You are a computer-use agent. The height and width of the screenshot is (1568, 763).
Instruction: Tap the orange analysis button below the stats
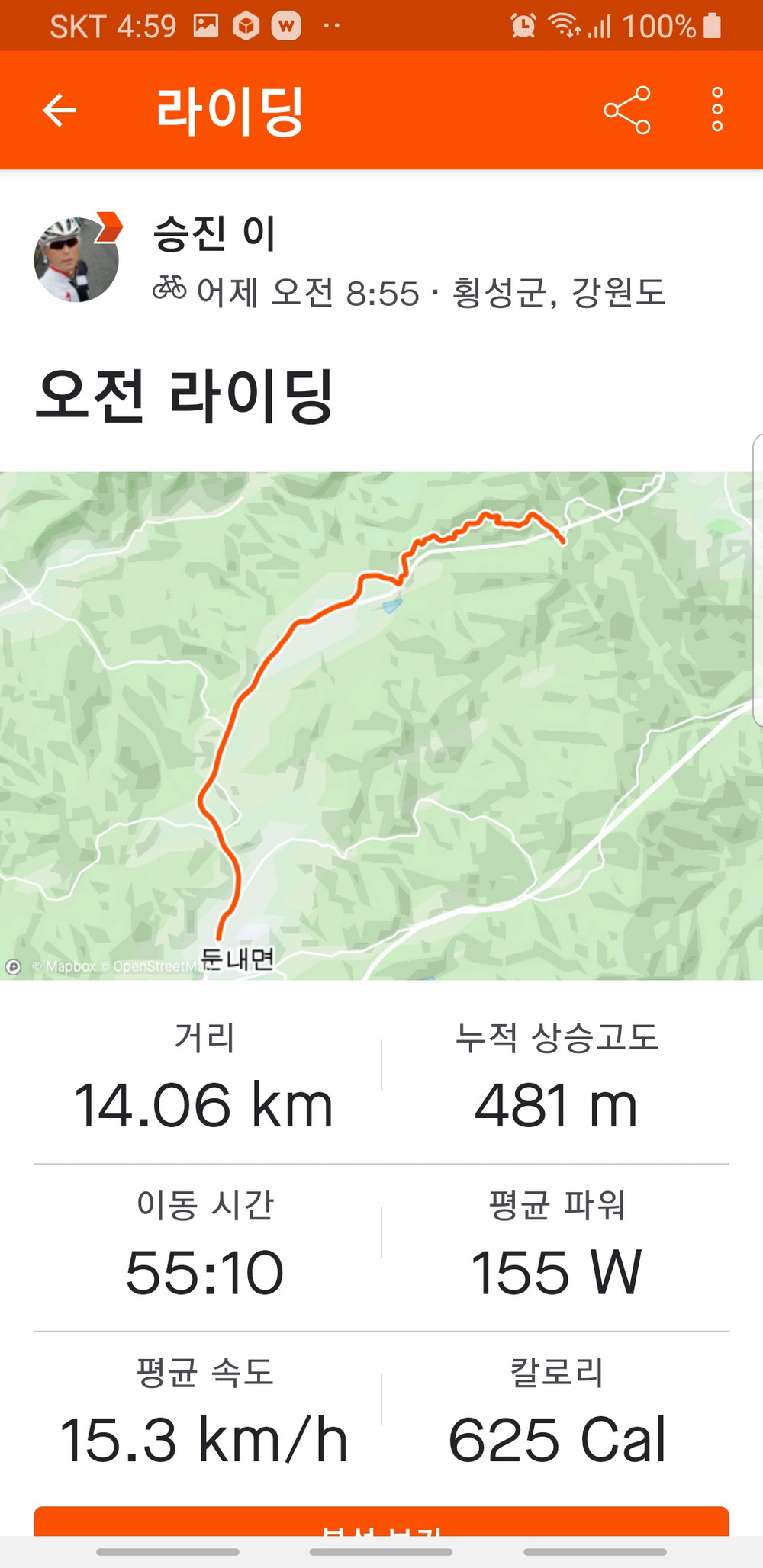coord(381,1521)
